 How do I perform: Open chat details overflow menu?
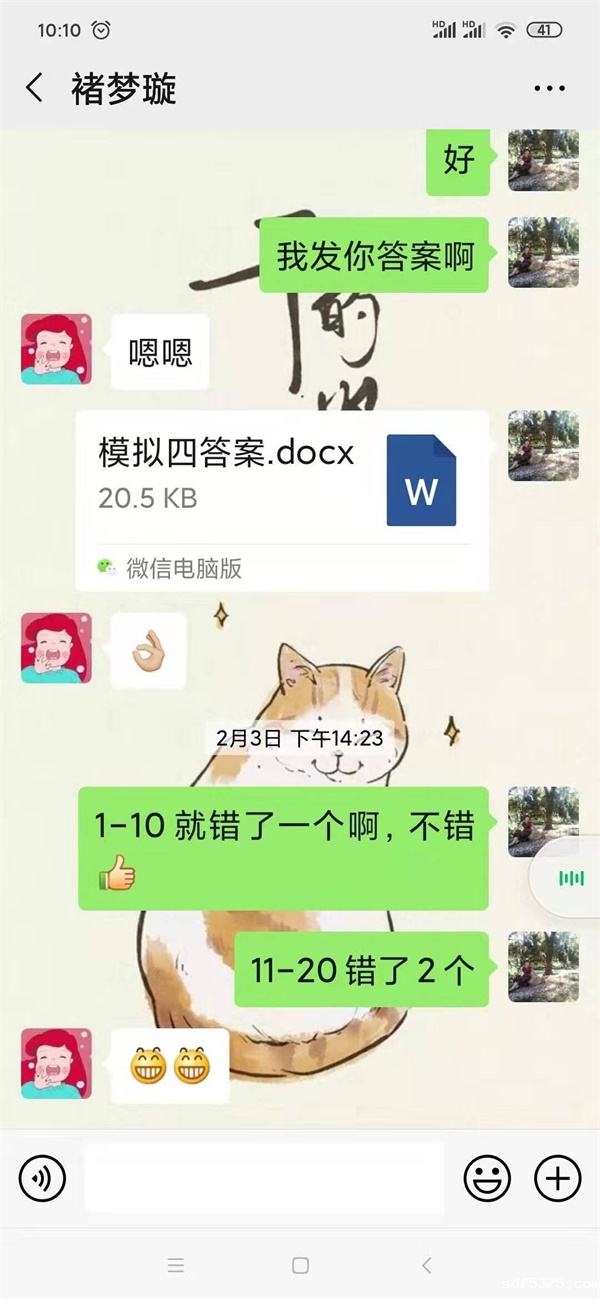(549, 89)
